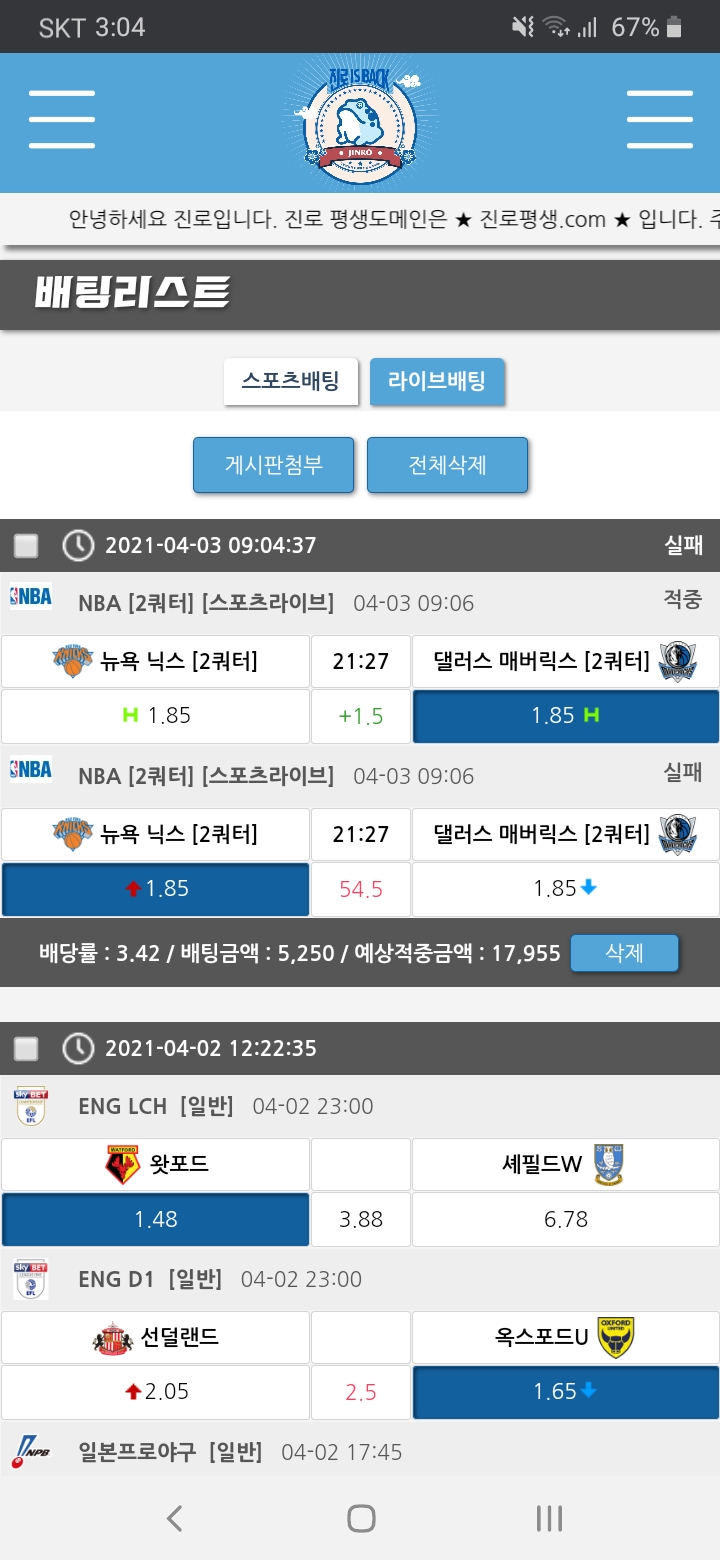Open the left hamburger menu
Screen dimensions: 720x1560
tap(62, 120)
